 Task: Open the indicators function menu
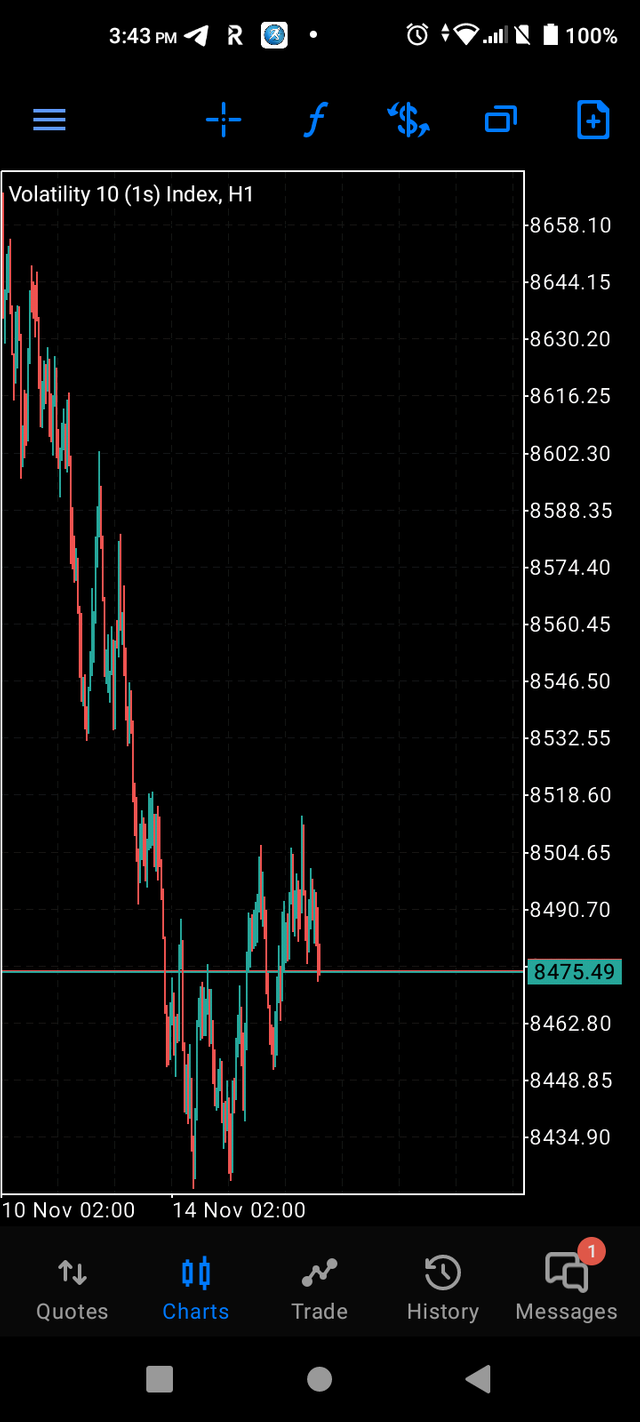315,121
